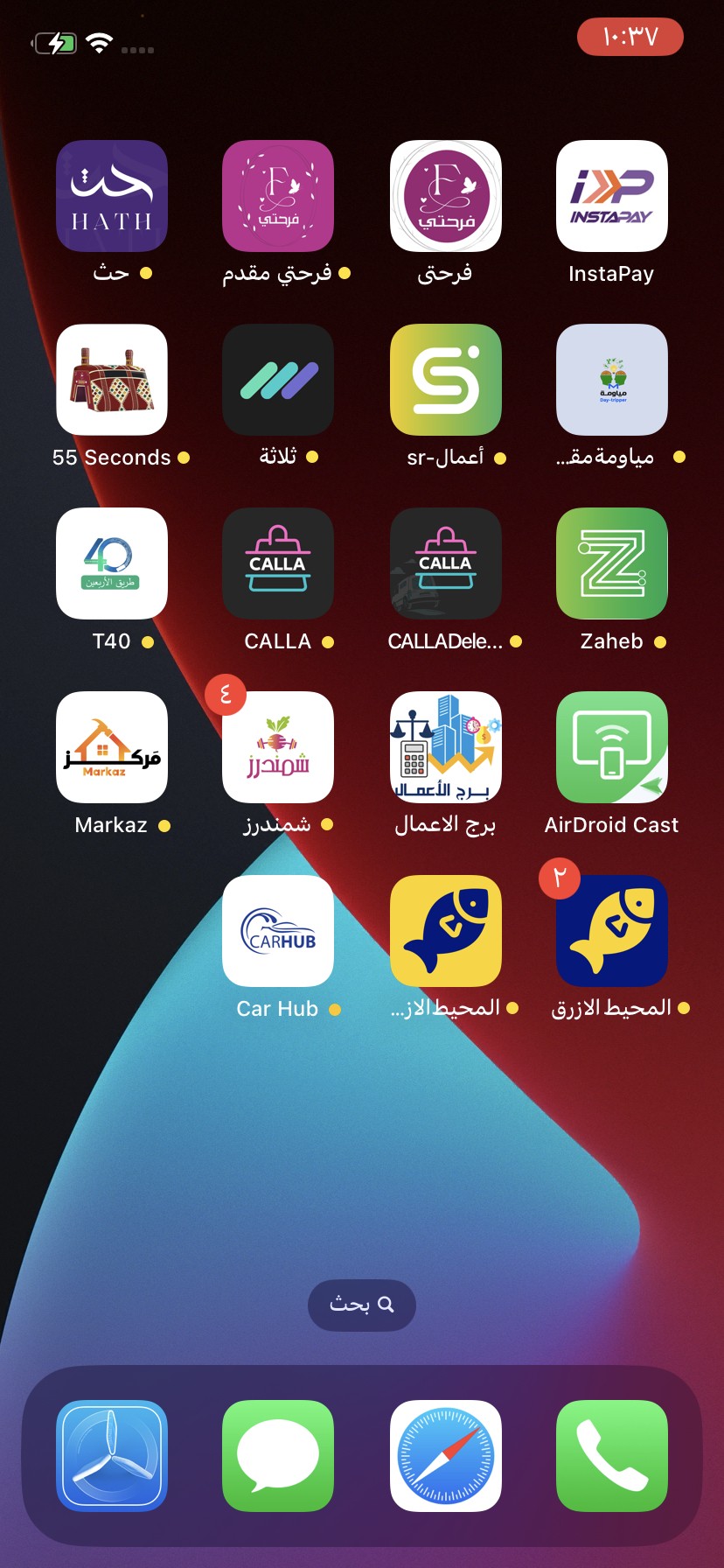Open Messages from the dock

tap(278, 1456)
